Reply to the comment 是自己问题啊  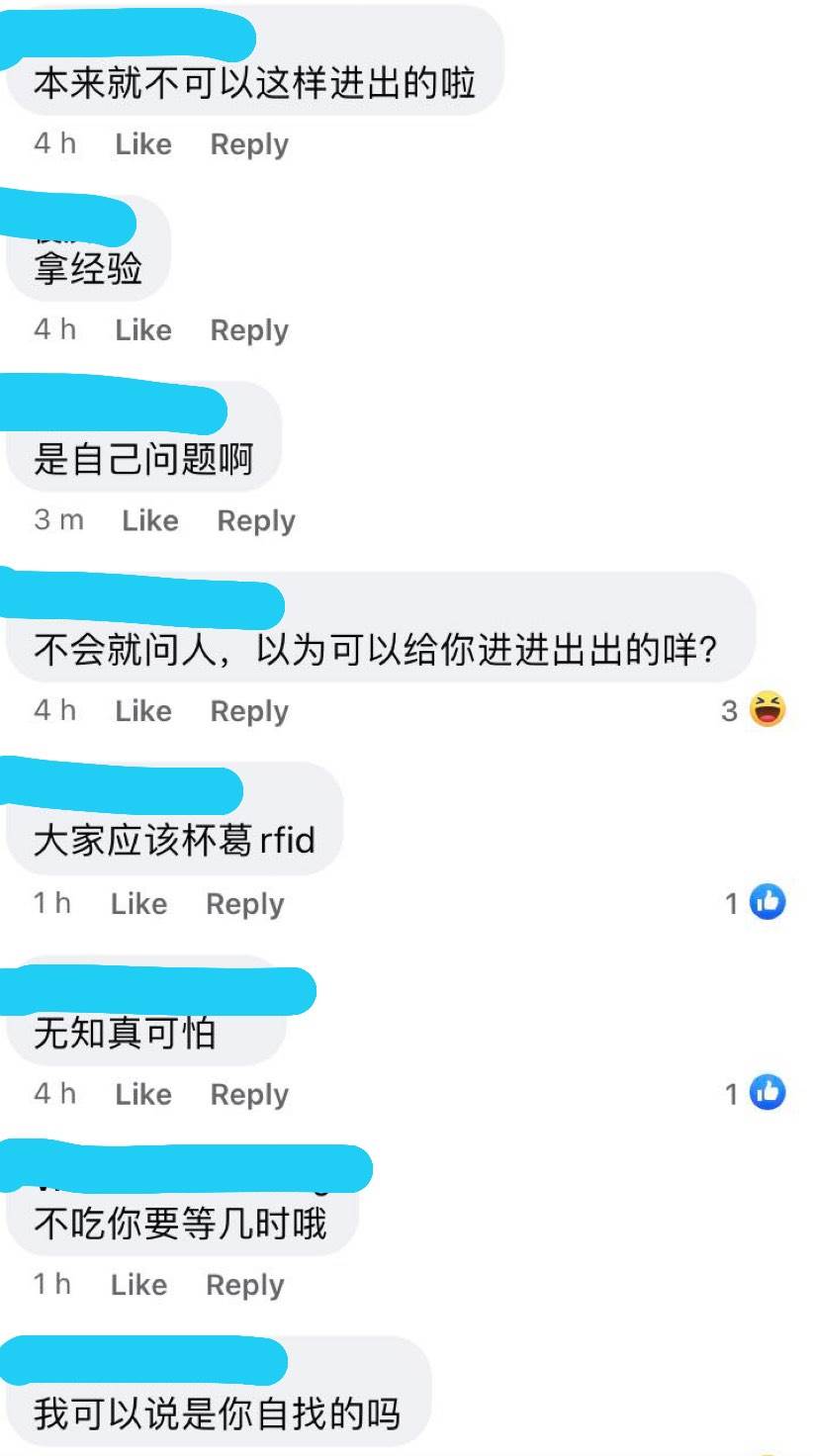(x=256, y=521)
